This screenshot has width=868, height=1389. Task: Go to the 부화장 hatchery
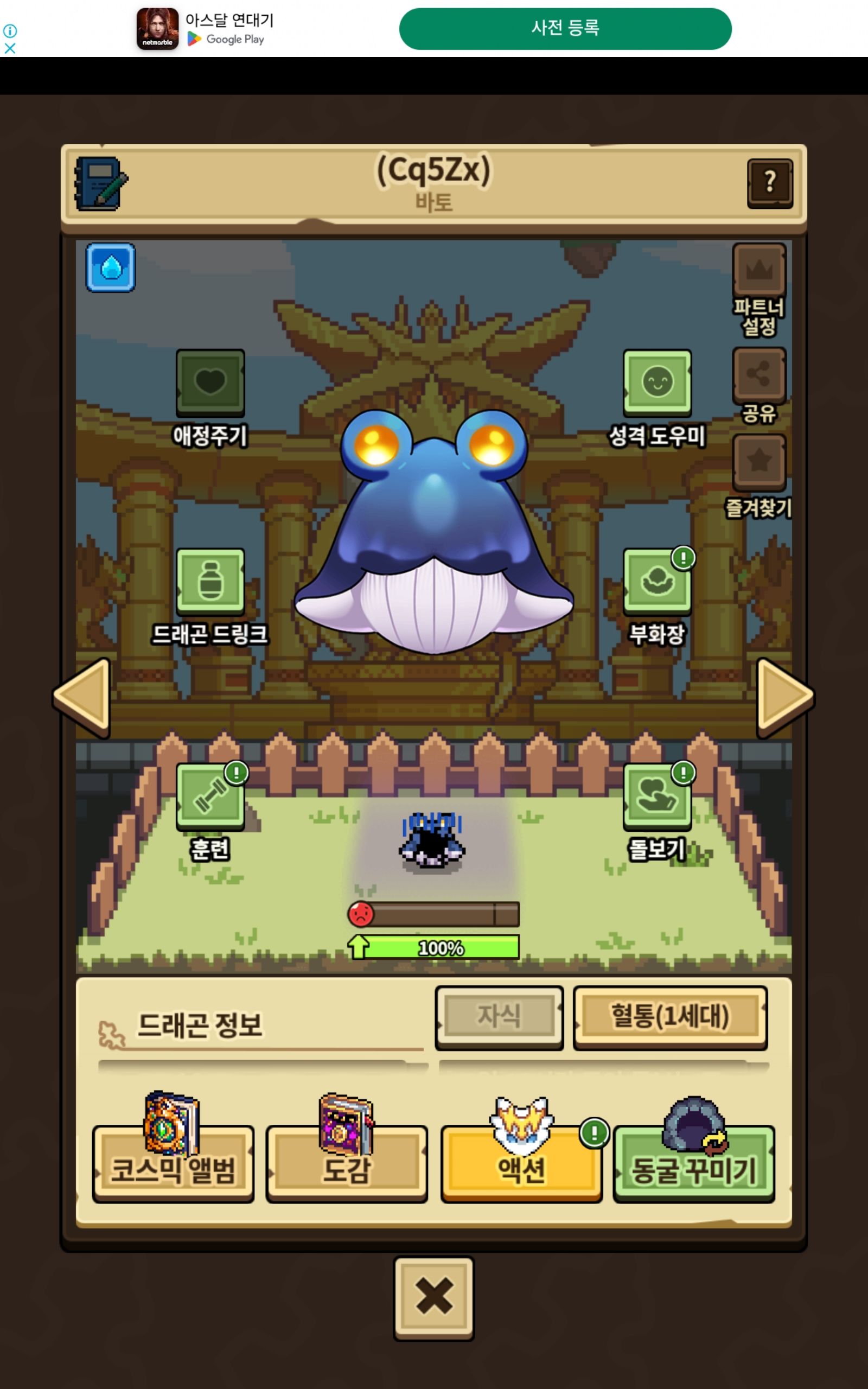[x=658, y=597]
